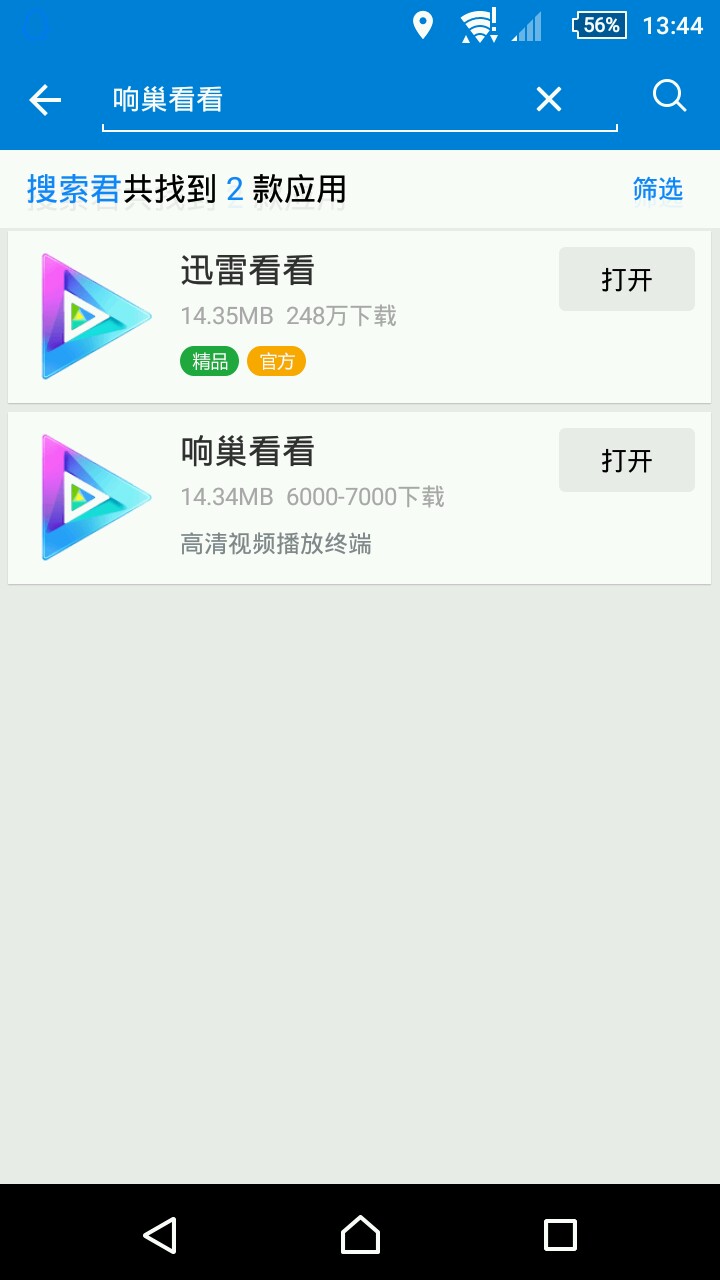Clear the search text 响巢看看

pos(548,99)
